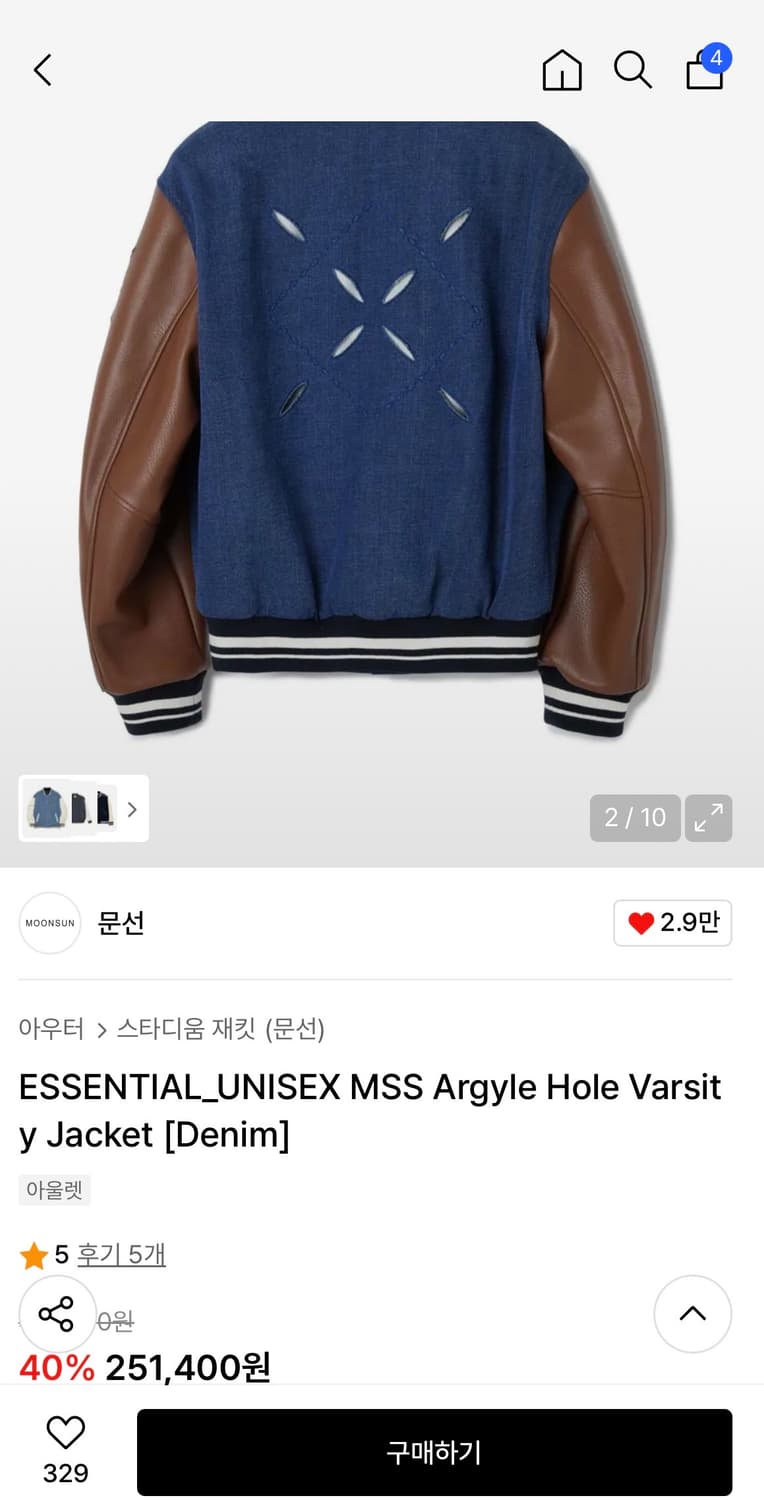Open the home screen via home icon
Image resolution: width=764 pixels, height=1500 pixels.
562,70
